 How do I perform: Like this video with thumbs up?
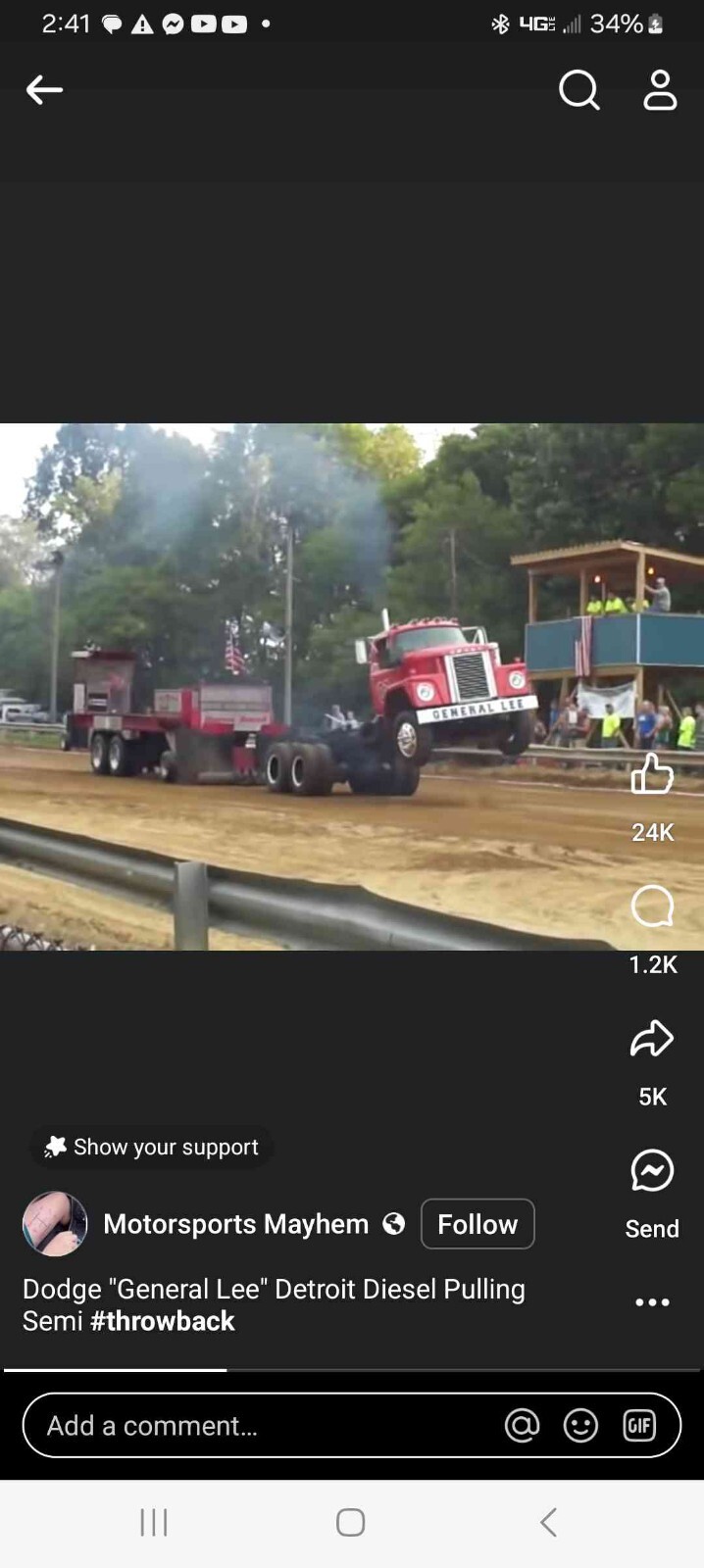[x=652, y=774]
